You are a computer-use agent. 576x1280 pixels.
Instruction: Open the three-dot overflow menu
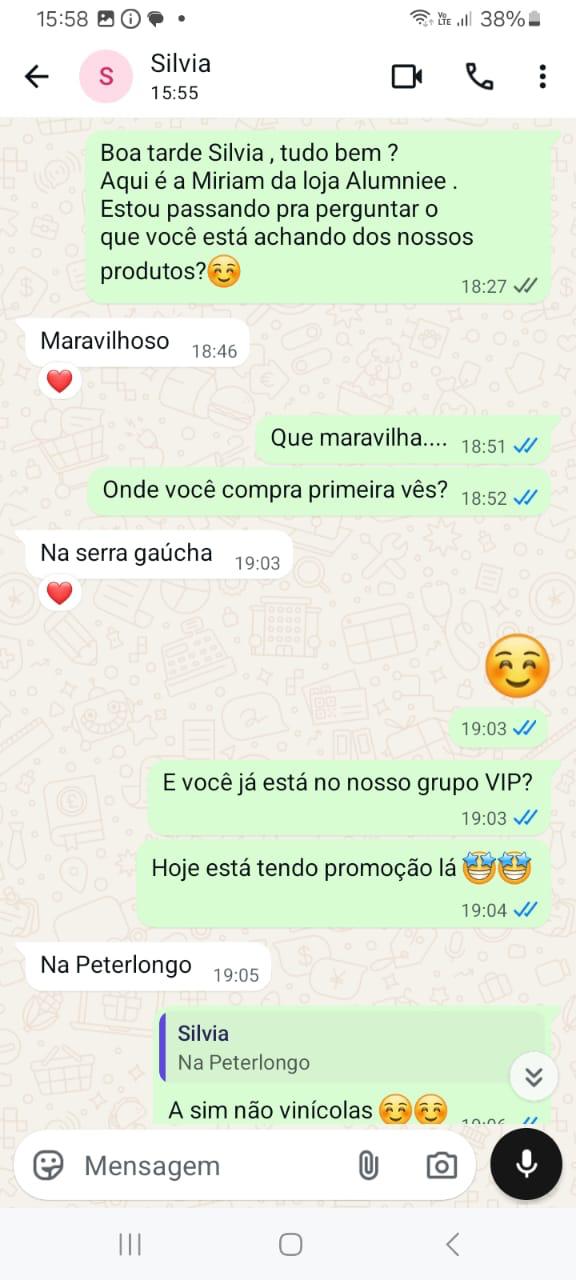(542, 77)
